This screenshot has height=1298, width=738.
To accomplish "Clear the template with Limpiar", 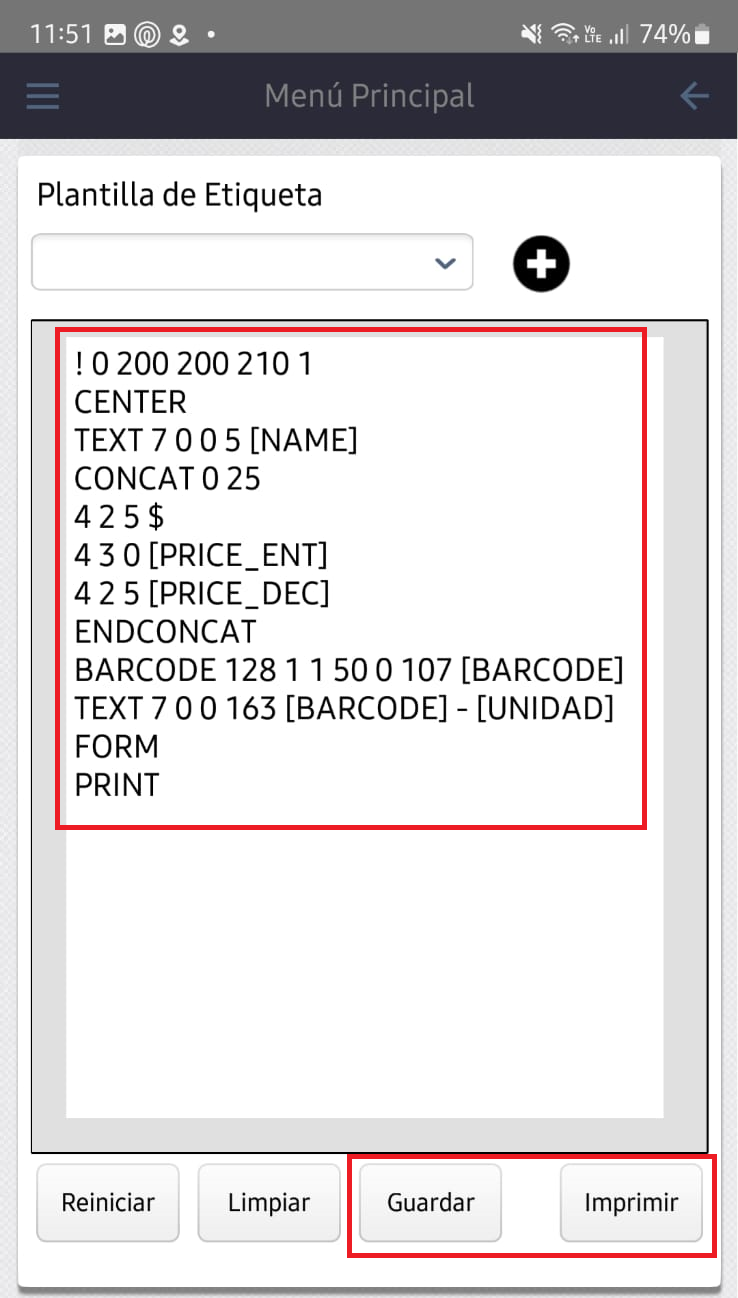I will tap(269, 1202).
